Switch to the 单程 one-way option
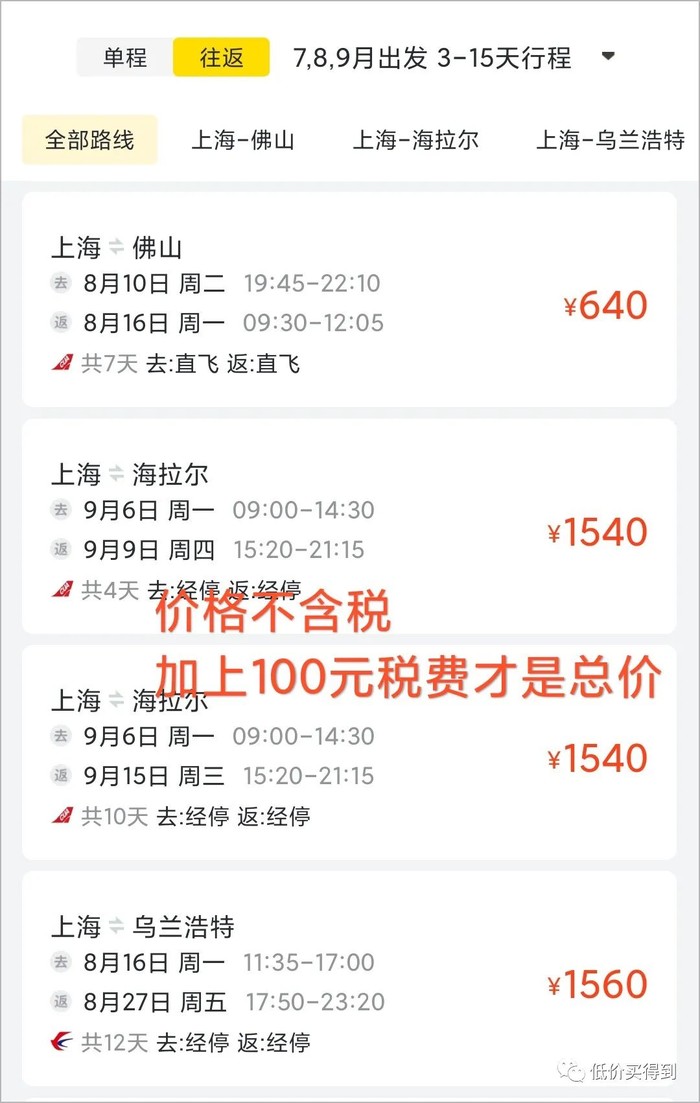700x1103 pixels. point(125,58)
